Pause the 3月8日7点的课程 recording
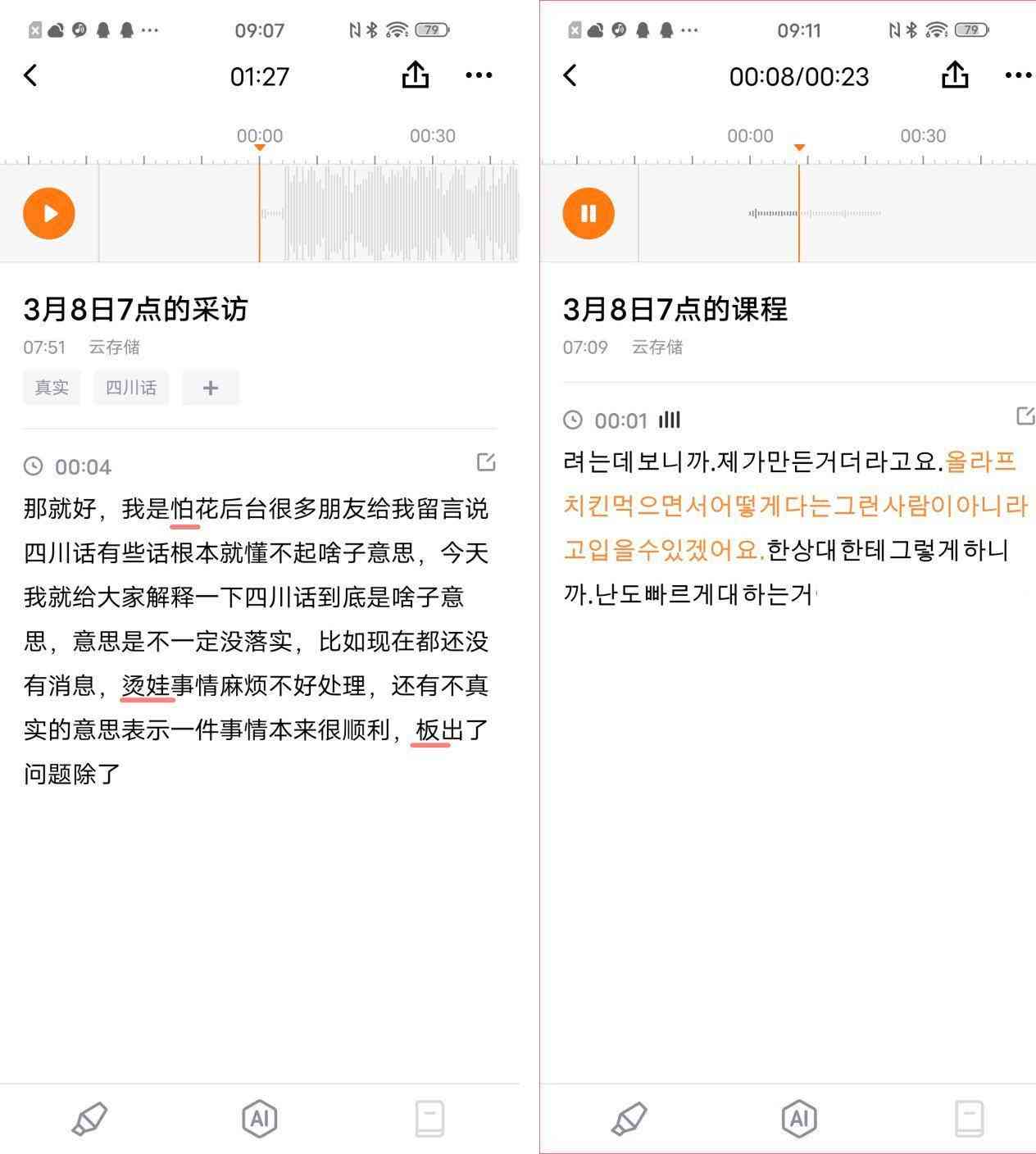The width and height of the screenshot is (1036, 1154). pyautogui.click(x=588, y=214)
